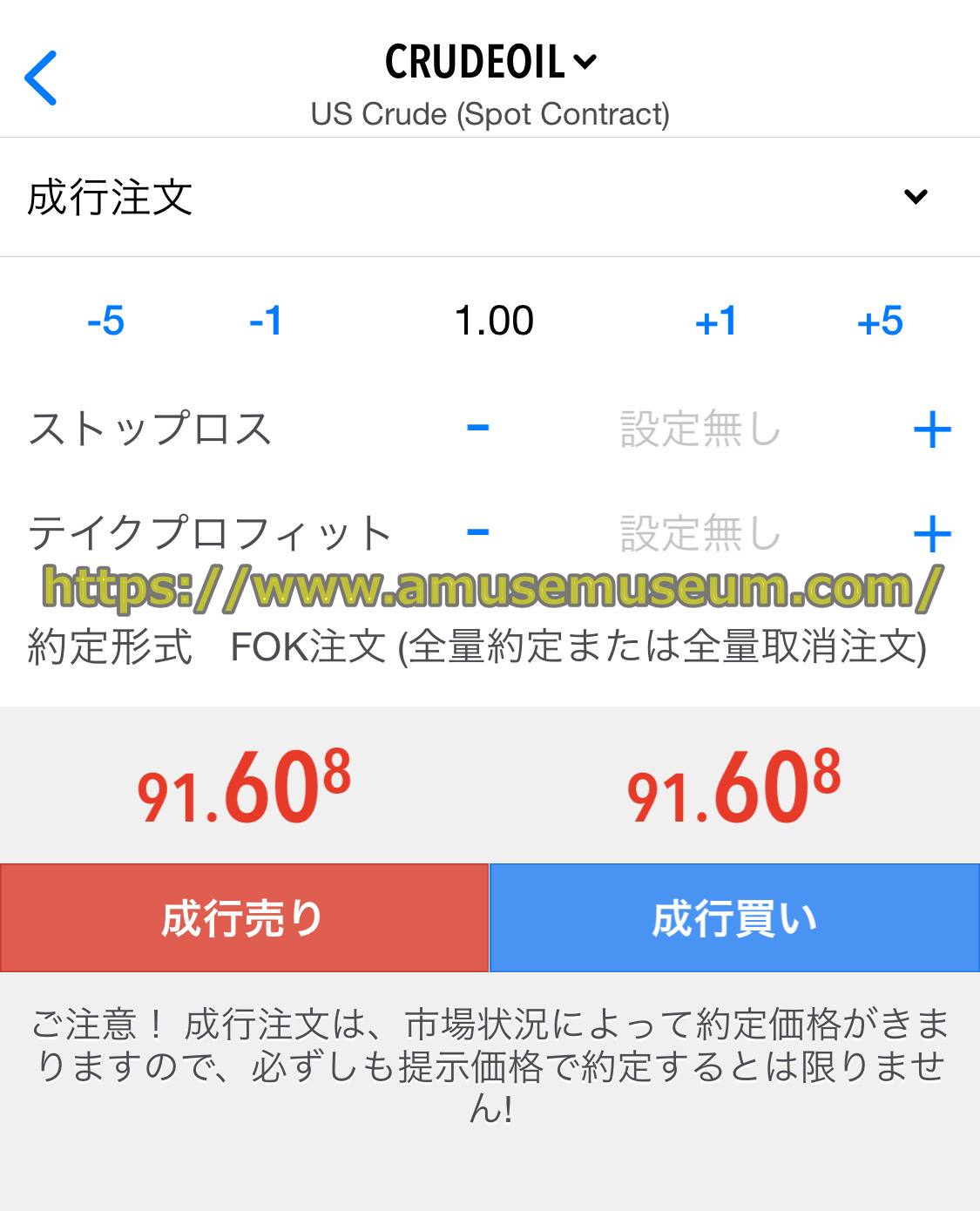Open the CRUDEOIL symbol dropdown
The image size is (980, 1211).
pyautogui.click(x=490, y=62)
